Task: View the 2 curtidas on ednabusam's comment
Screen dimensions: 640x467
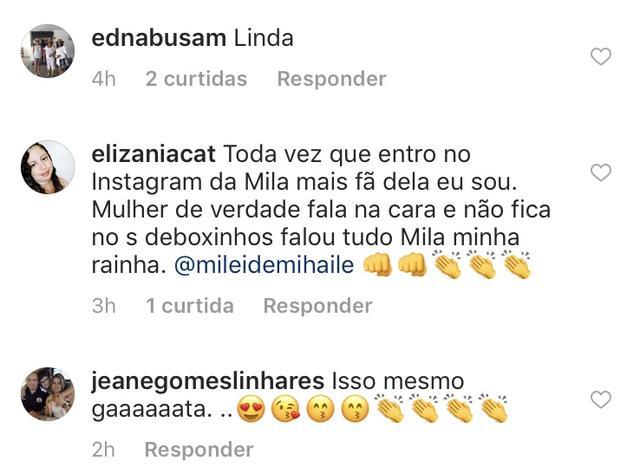Action: pos(196,79)
